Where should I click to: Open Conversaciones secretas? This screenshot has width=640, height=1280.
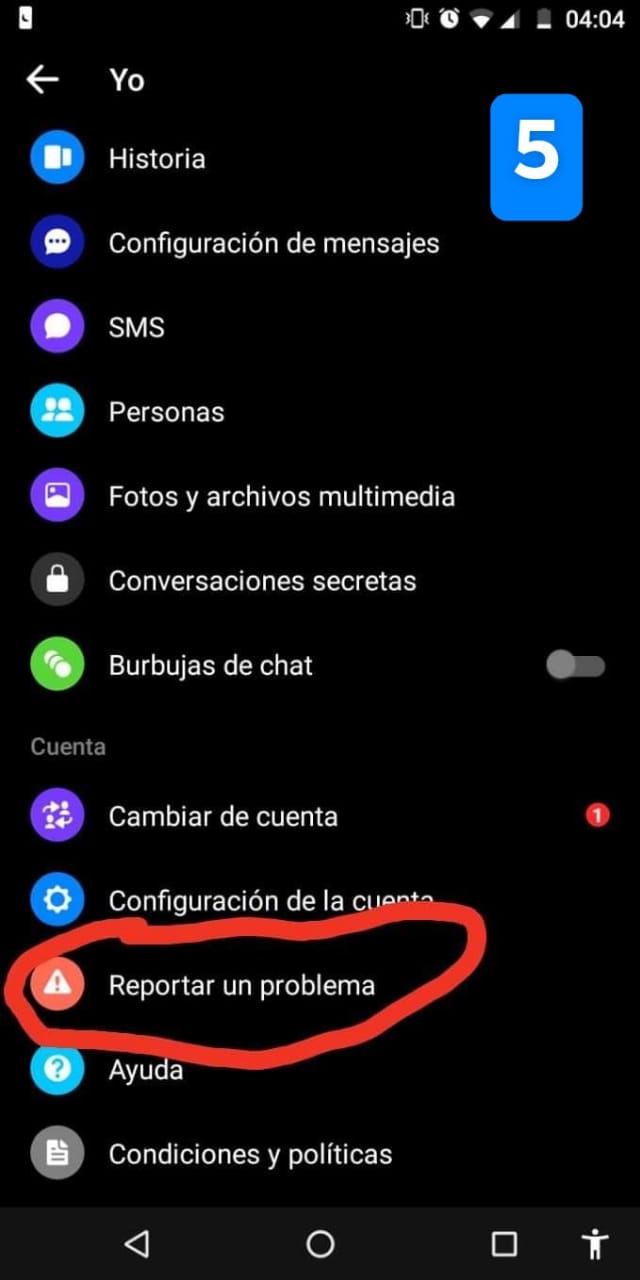tap(262, 581)
